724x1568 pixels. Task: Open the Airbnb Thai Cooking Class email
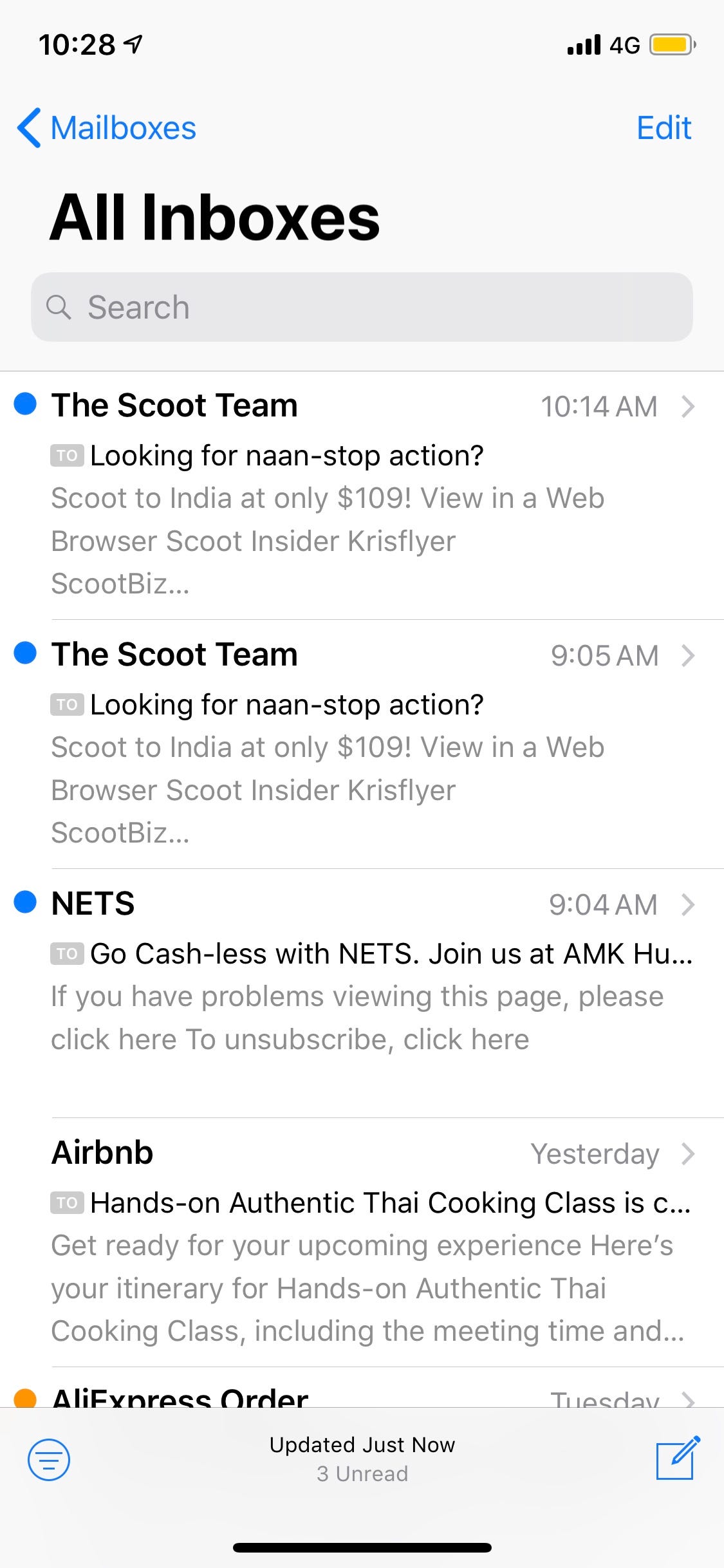point(362,1243)
